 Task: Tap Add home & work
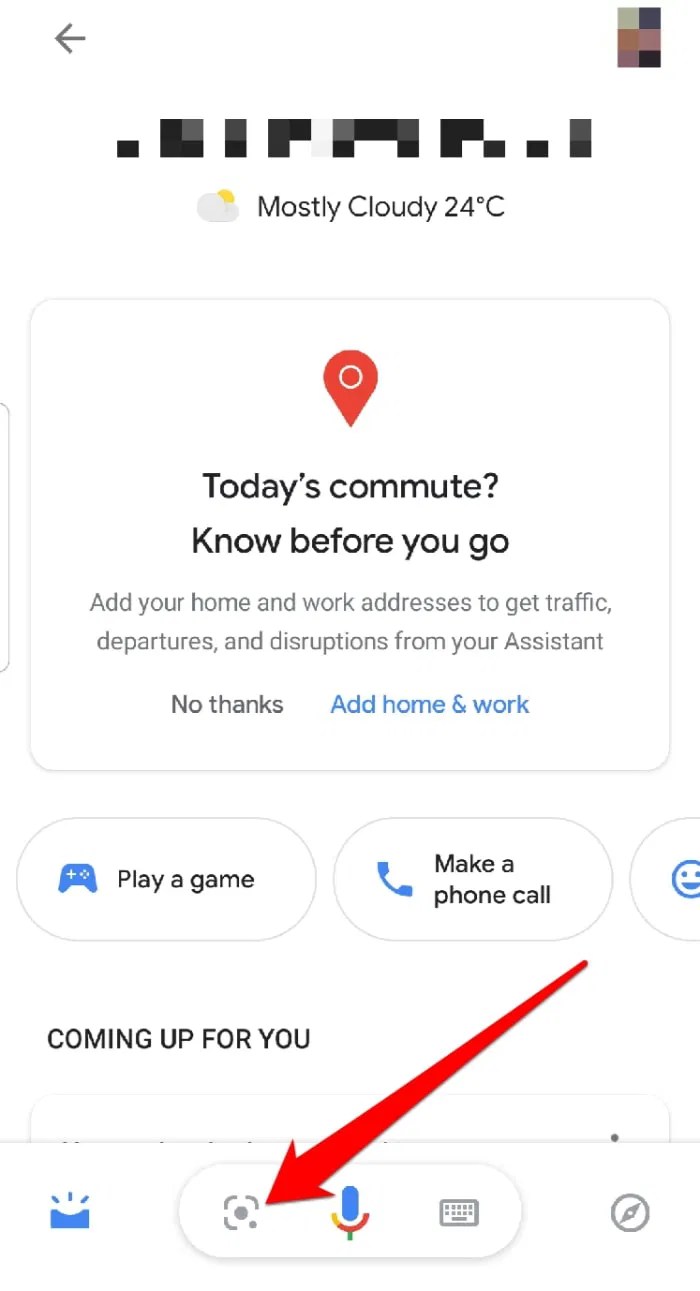[430, 704]
